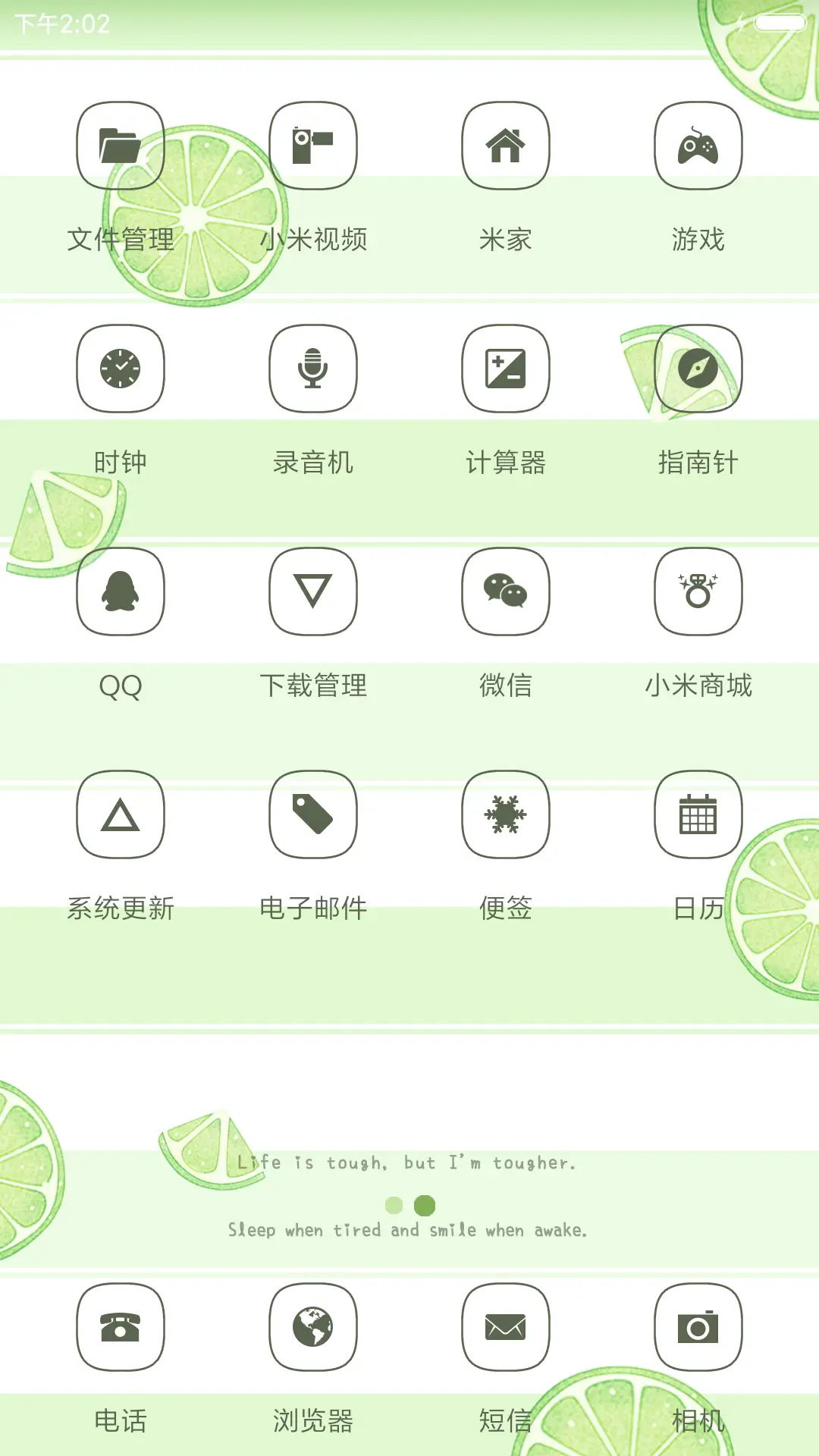The width and height of the screenshot is (819, 1456).
Task: Open the 便签 notes app
Action: (x=505, y=813)
